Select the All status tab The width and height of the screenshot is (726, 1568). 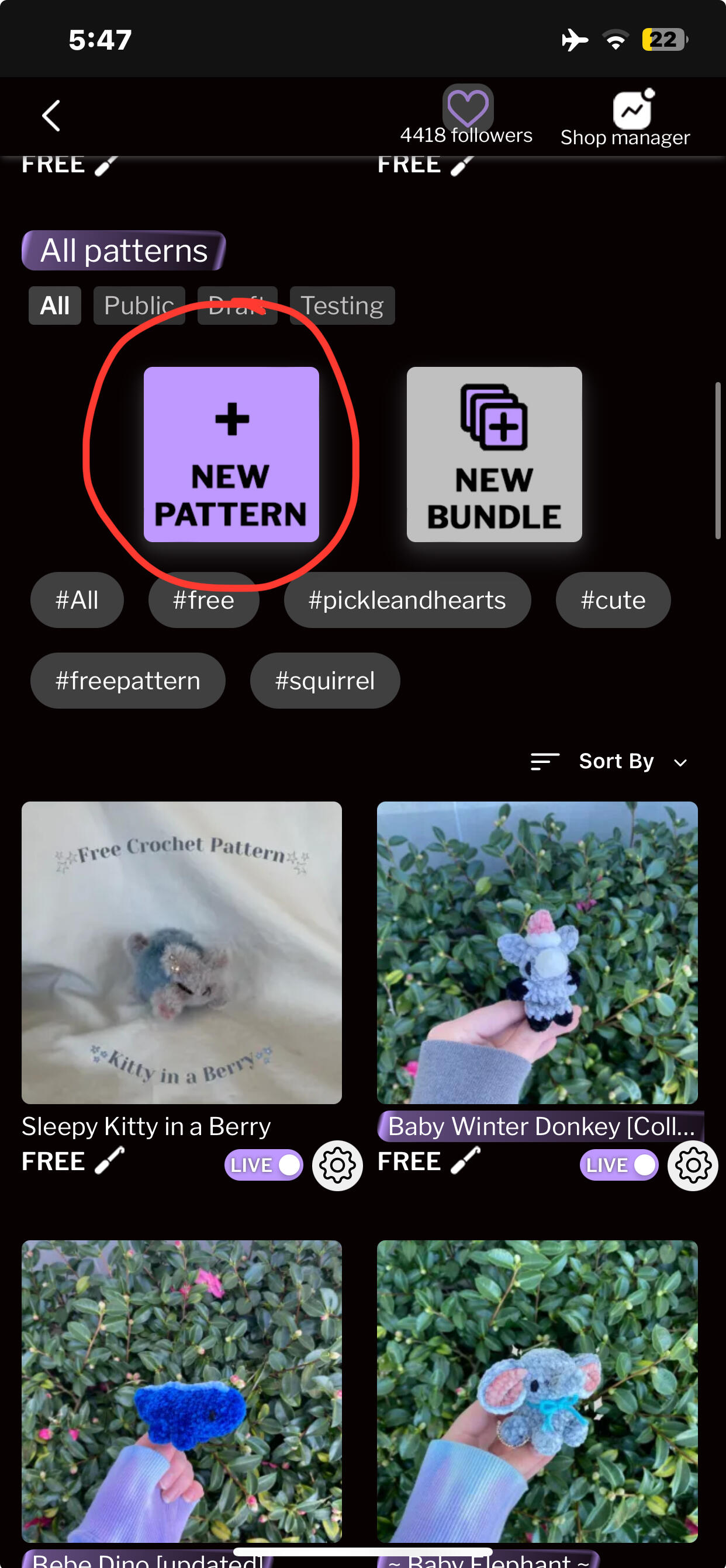55,306
